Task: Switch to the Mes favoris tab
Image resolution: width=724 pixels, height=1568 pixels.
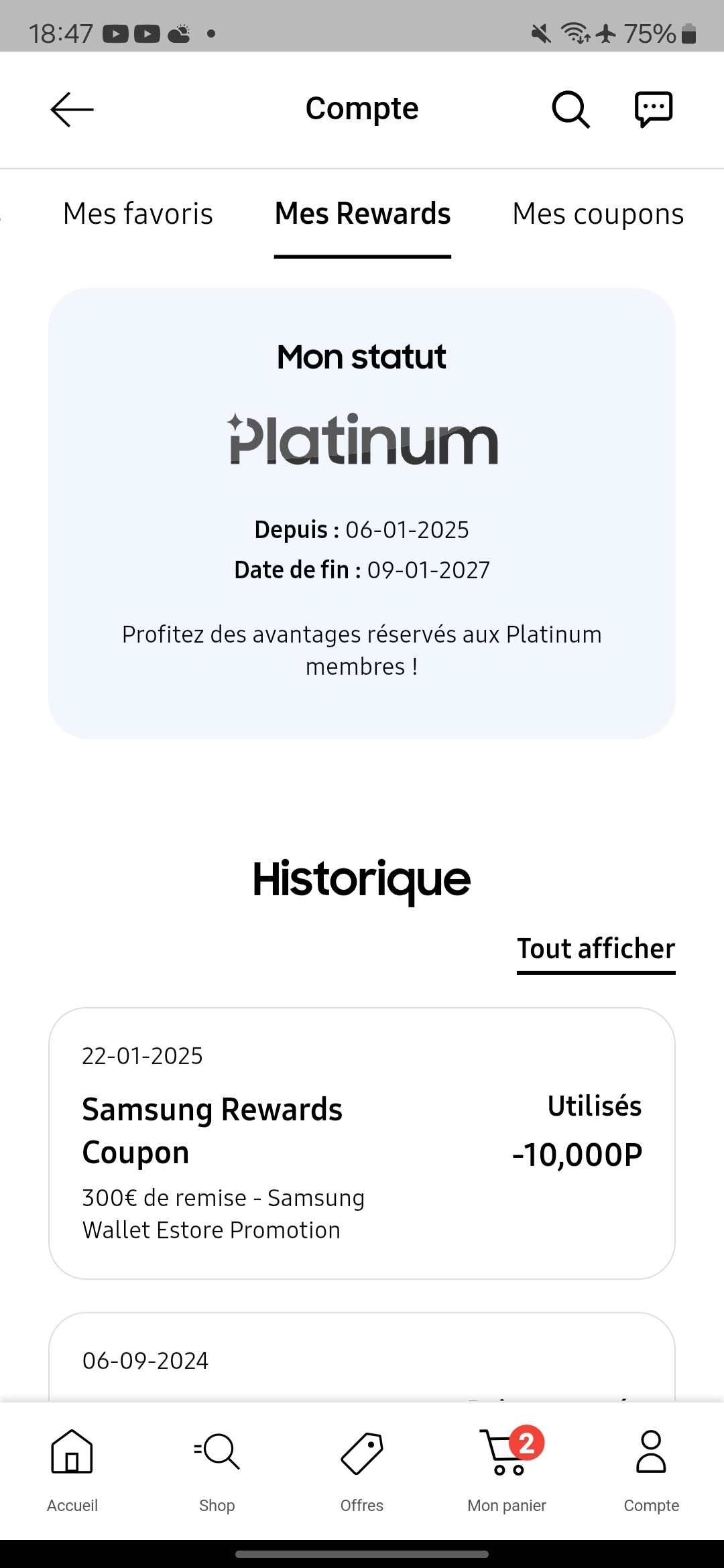Action: 137,214
